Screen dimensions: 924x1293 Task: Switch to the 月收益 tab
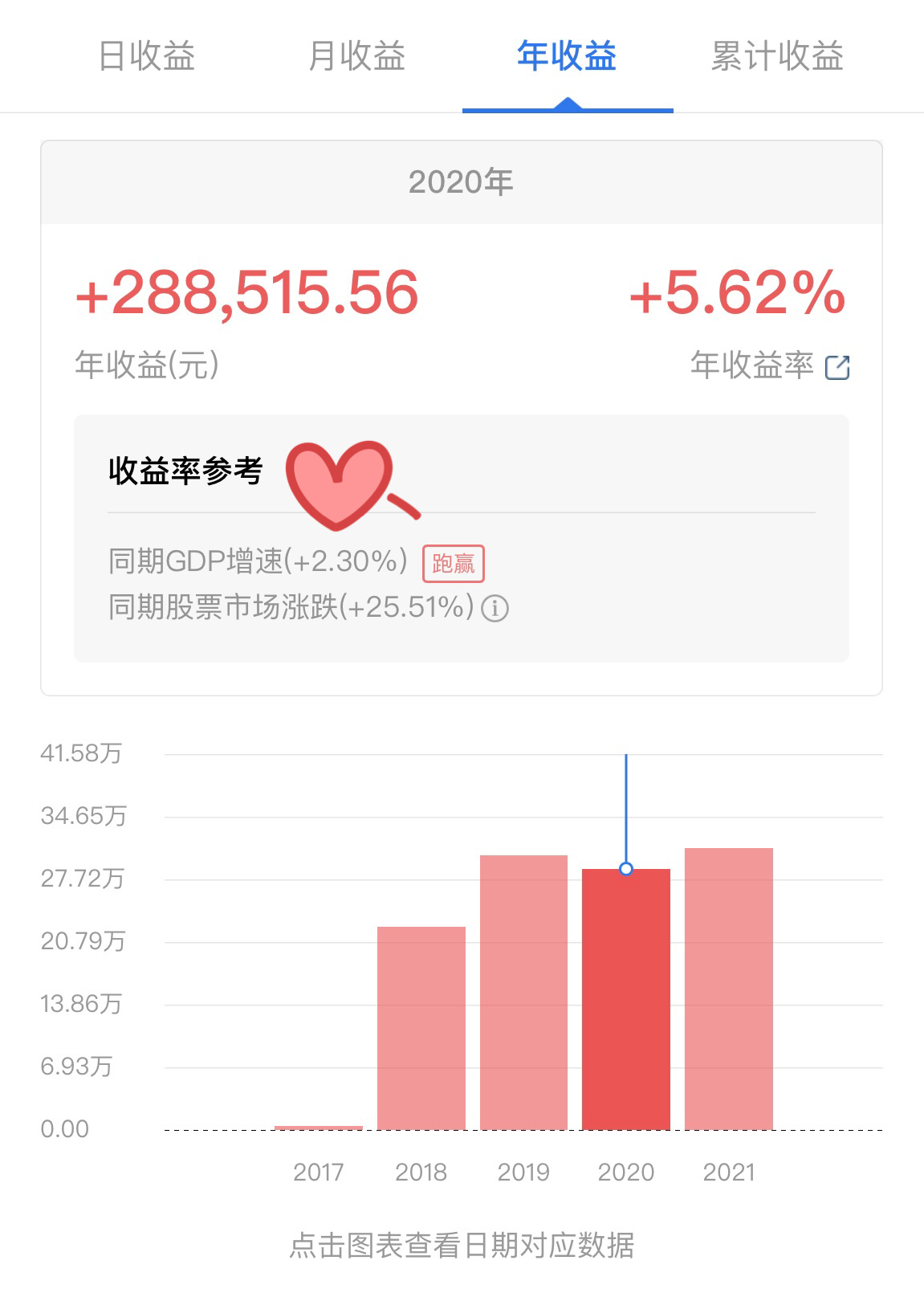click(x=356, y=56)
